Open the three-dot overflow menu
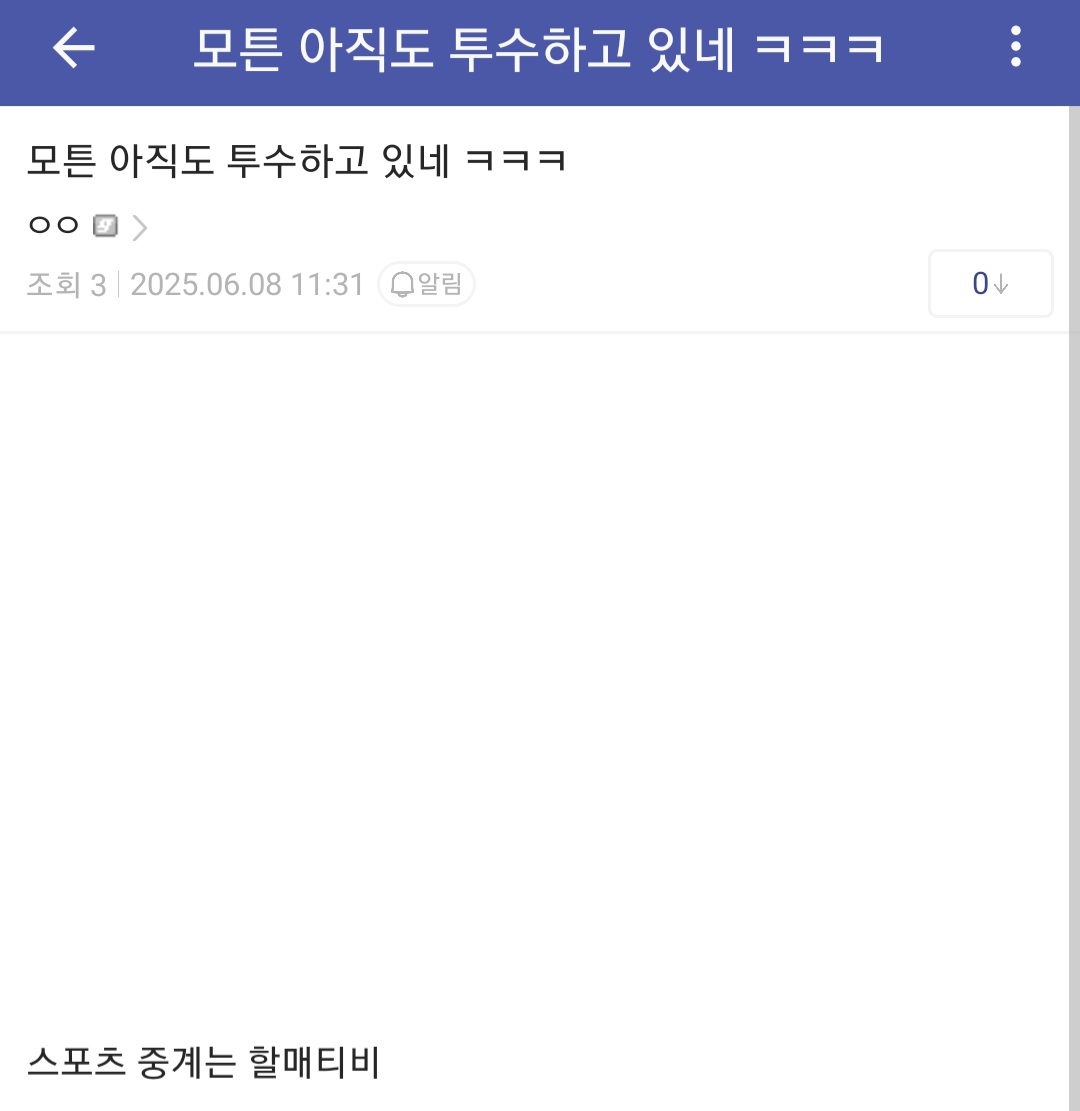This screenshot has height=1111, width=1080. click(x=1016, y=48)
